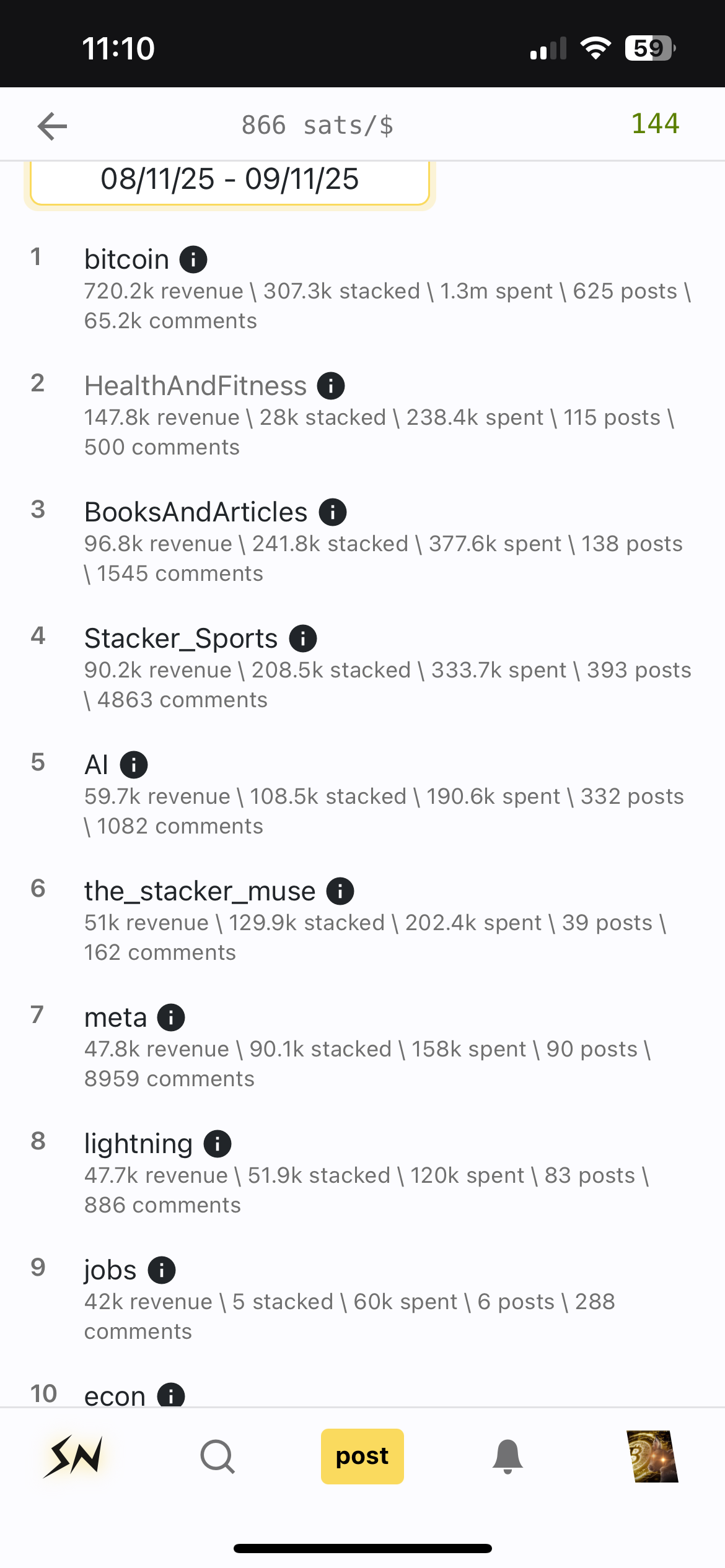This screenshot has height=1568, width=725.
Task: Open search from the bottom bar
Action: [x=217, y=1457]
